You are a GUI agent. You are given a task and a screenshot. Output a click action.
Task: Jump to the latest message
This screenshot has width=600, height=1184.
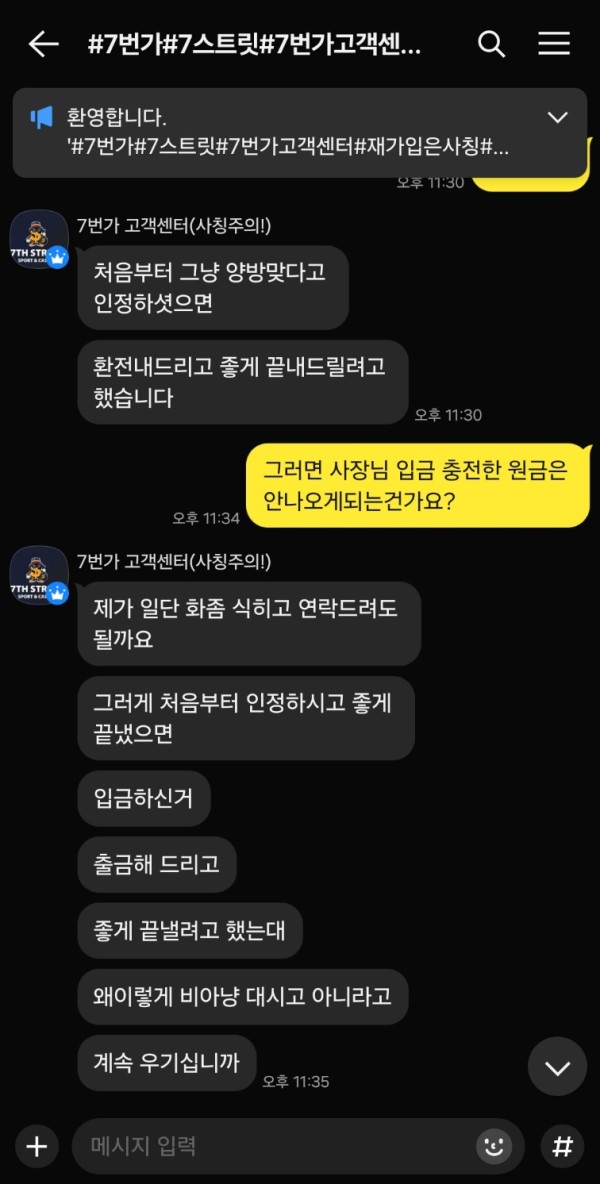point(557,1067)
